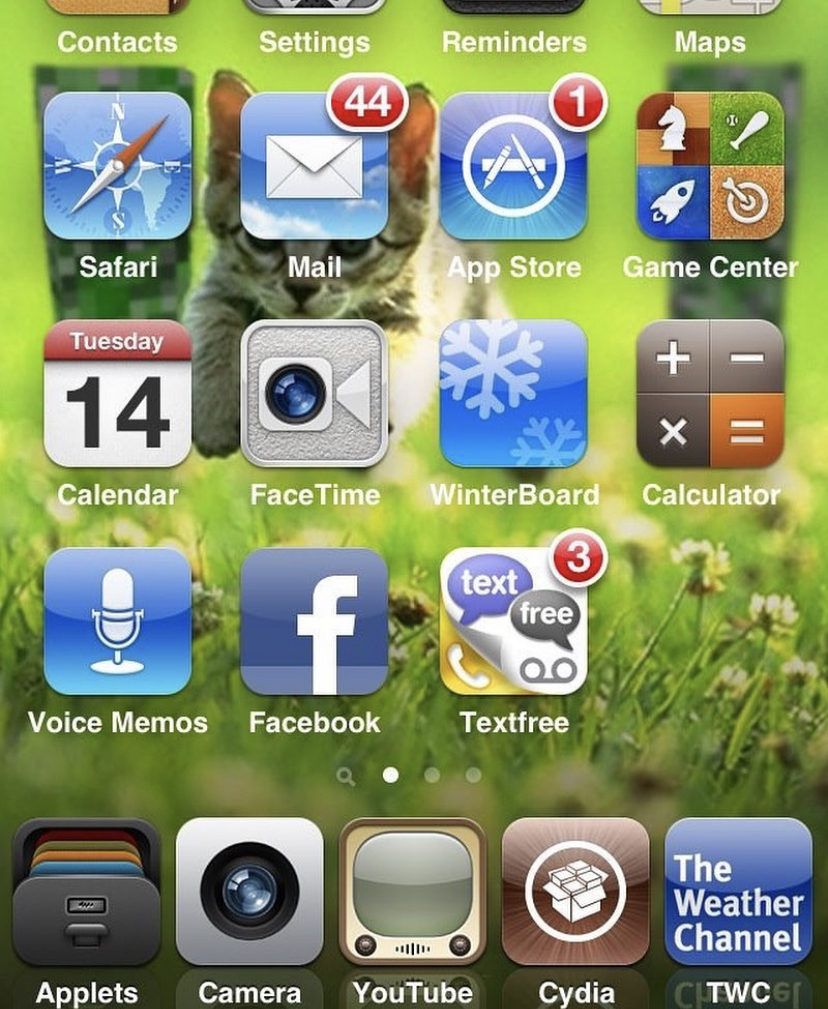828x1009 pixels.
Task: Open the Calendar app
Action: coord(117,394)
